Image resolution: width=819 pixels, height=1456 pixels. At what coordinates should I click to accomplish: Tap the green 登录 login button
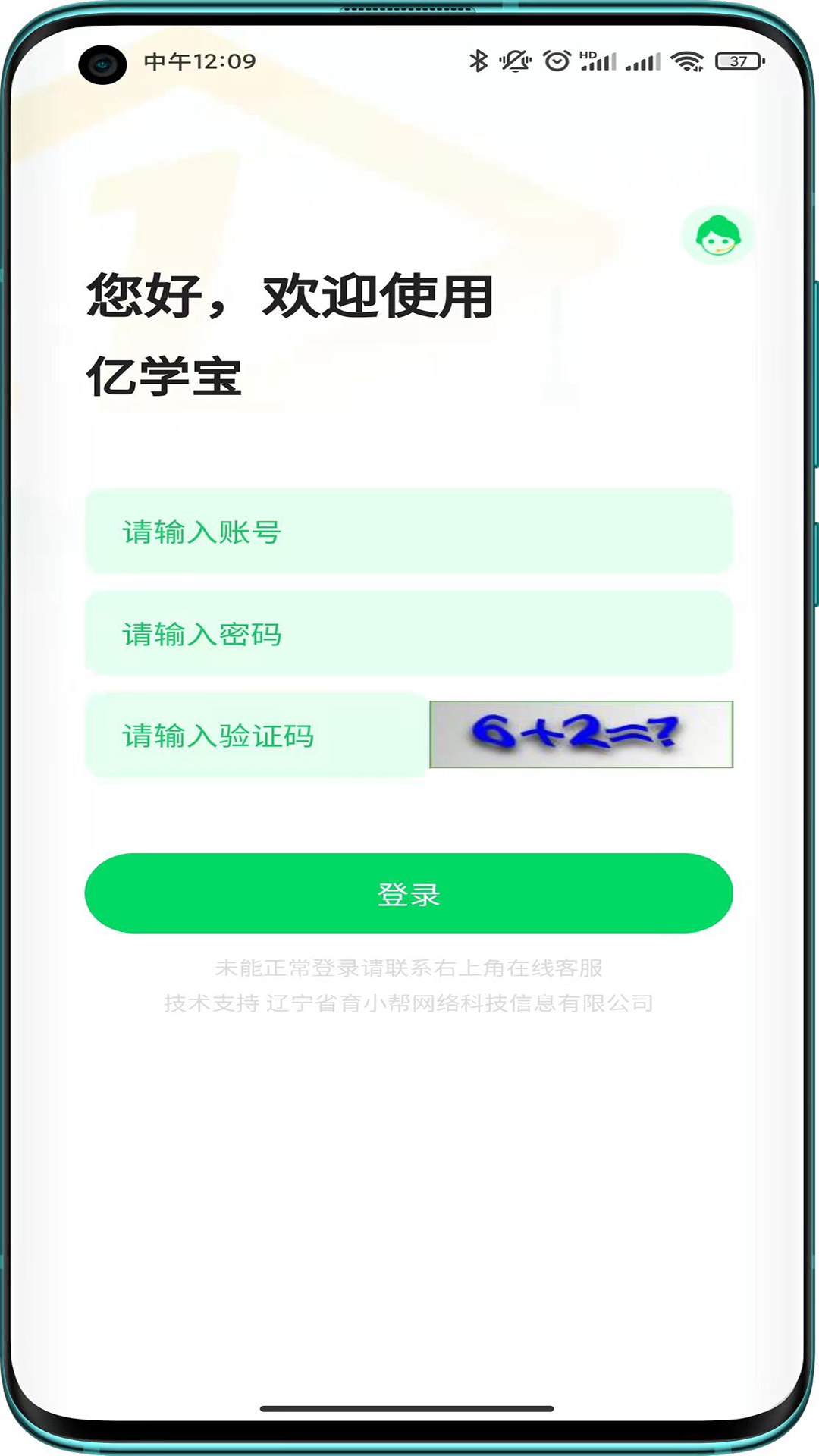point(409,893)
